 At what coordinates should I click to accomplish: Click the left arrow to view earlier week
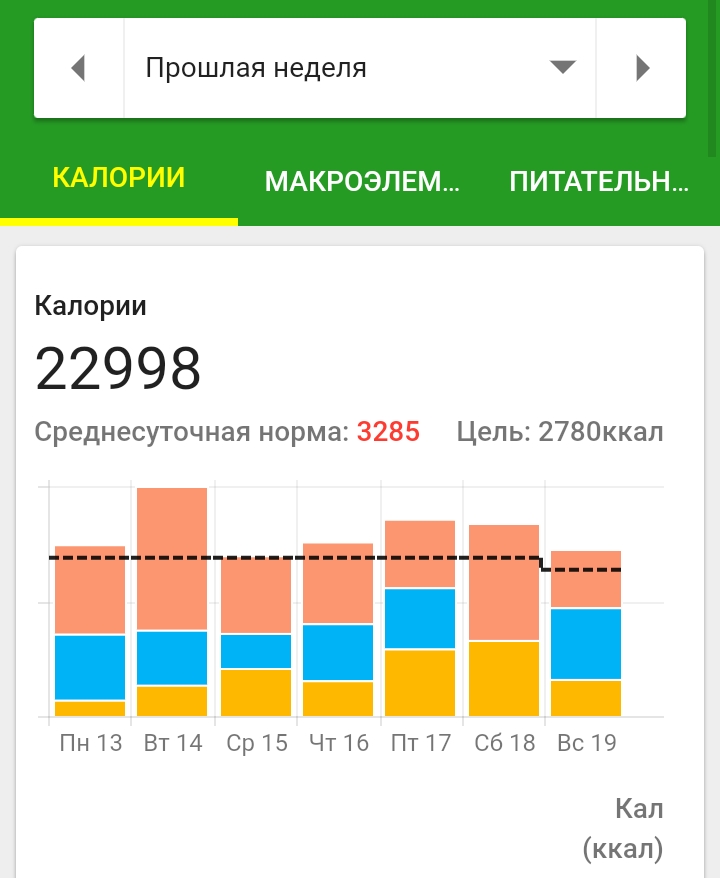point(78,66)
